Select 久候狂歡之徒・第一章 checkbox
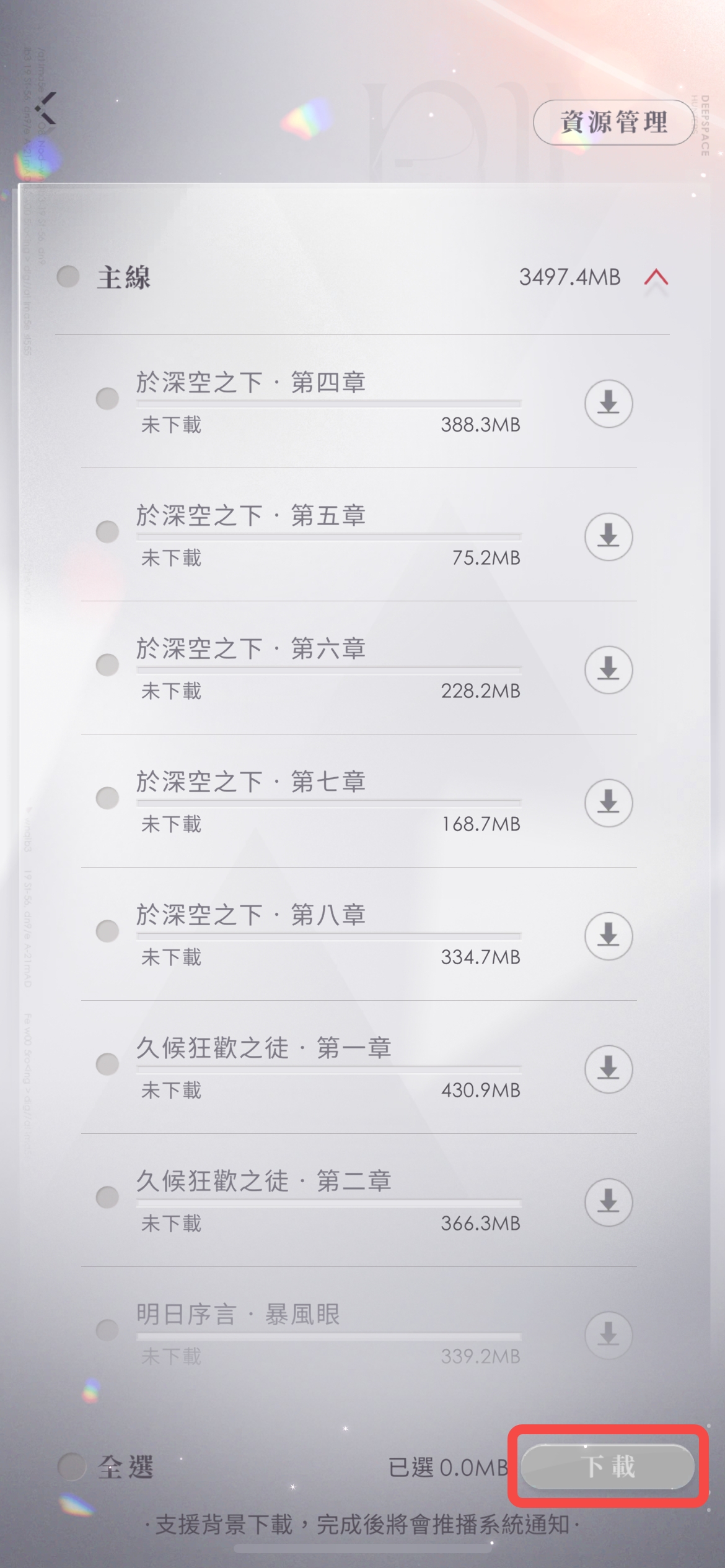 [107, 1064]
